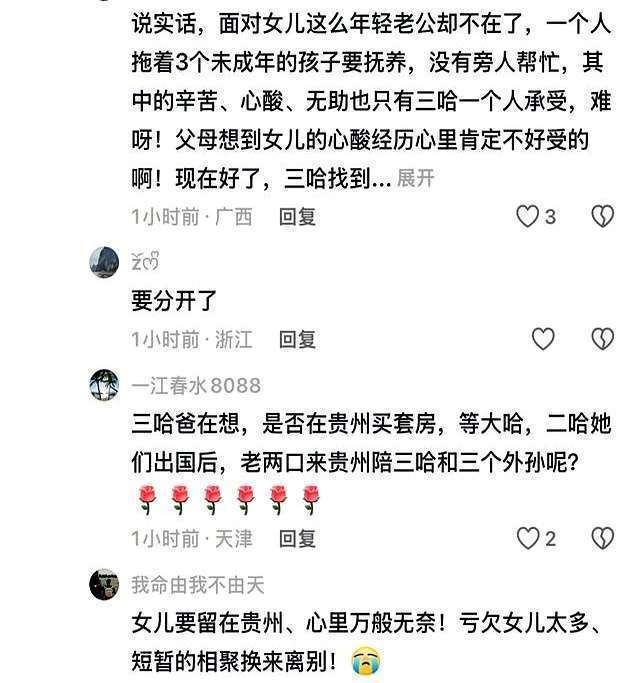Image resolution: width=640 pixels, height=683 pixels.
Task: Reply to the 要分开了 comment
Action: (x=297, y=340)
